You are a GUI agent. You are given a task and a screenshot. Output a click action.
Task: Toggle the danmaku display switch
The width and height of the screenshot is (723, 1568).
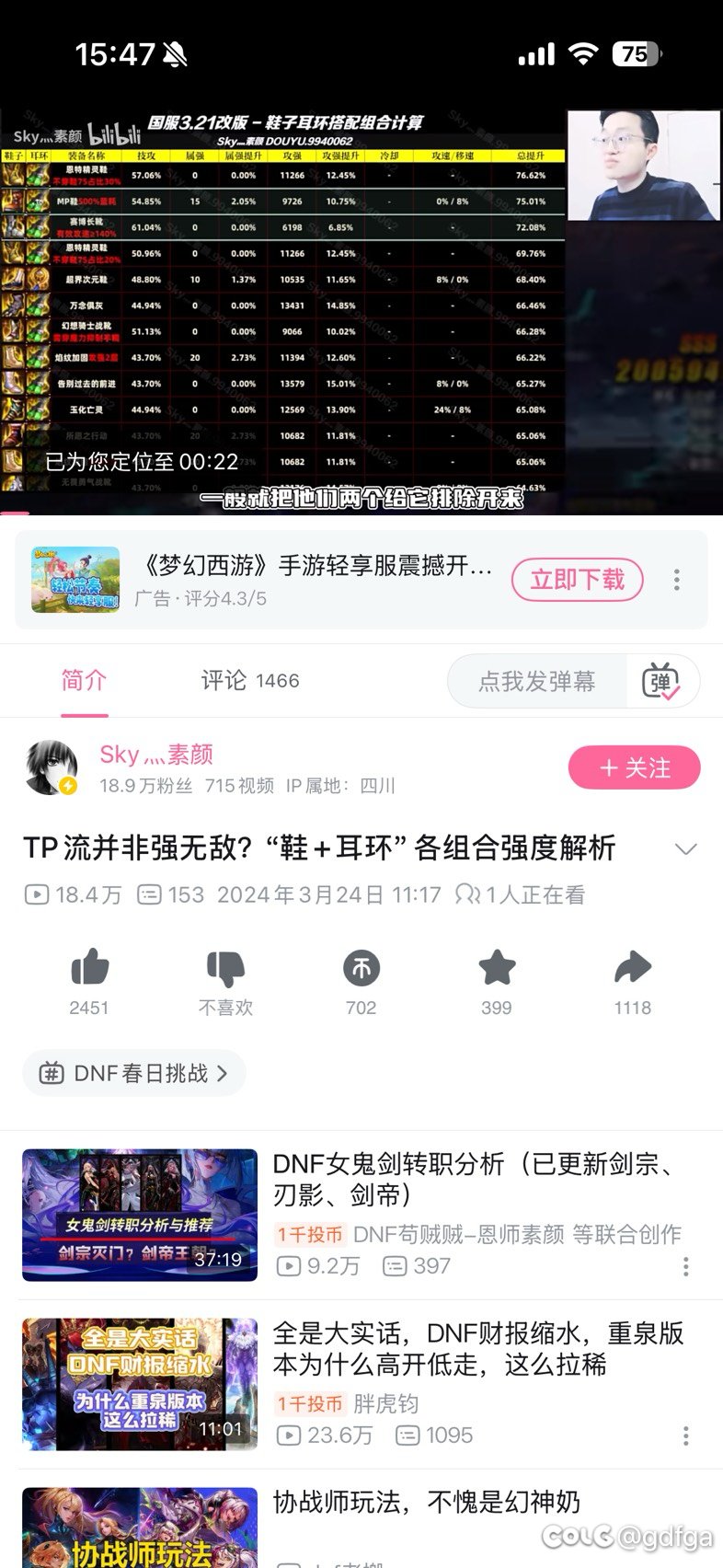tap(662, 682)
